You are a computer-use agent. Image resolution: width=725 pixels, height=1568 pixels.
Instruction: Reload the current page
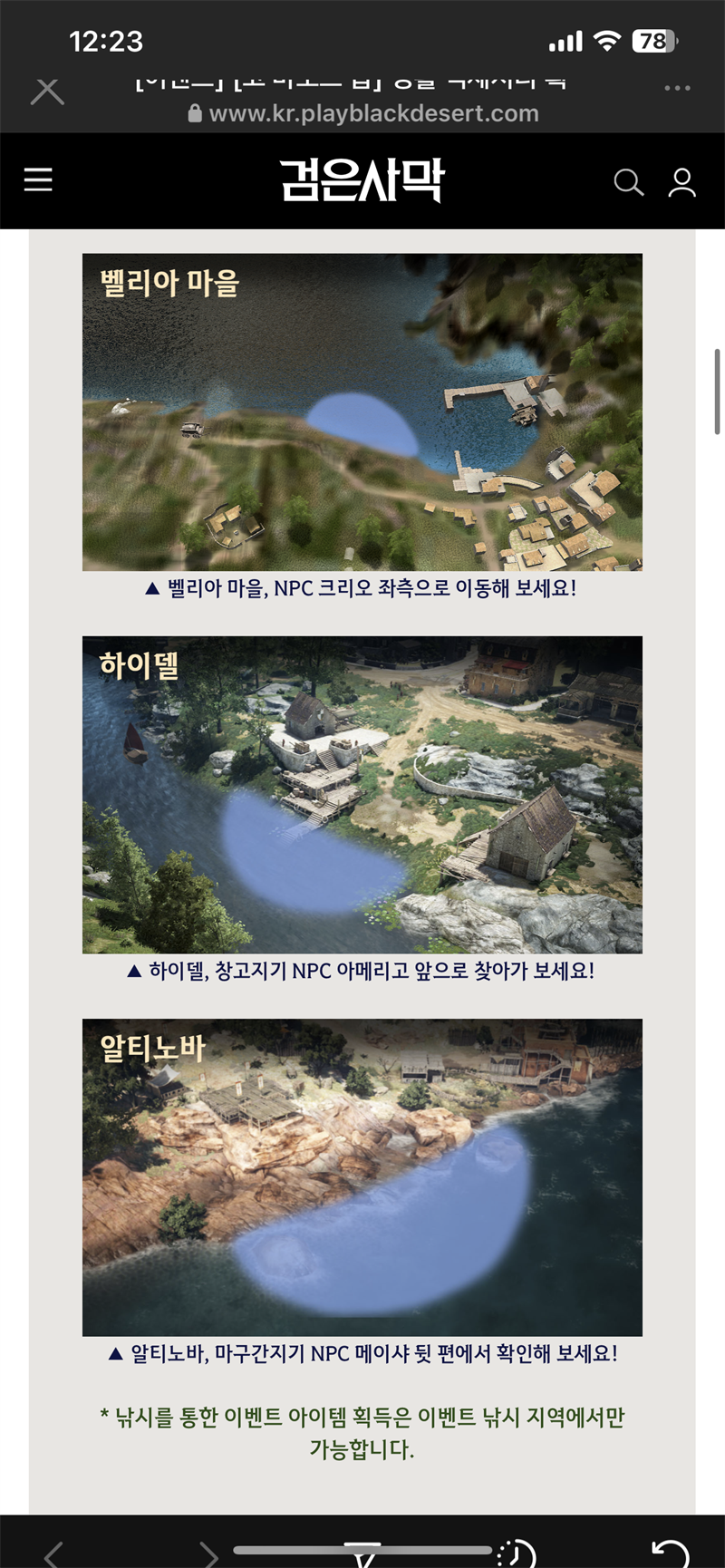671,1553
